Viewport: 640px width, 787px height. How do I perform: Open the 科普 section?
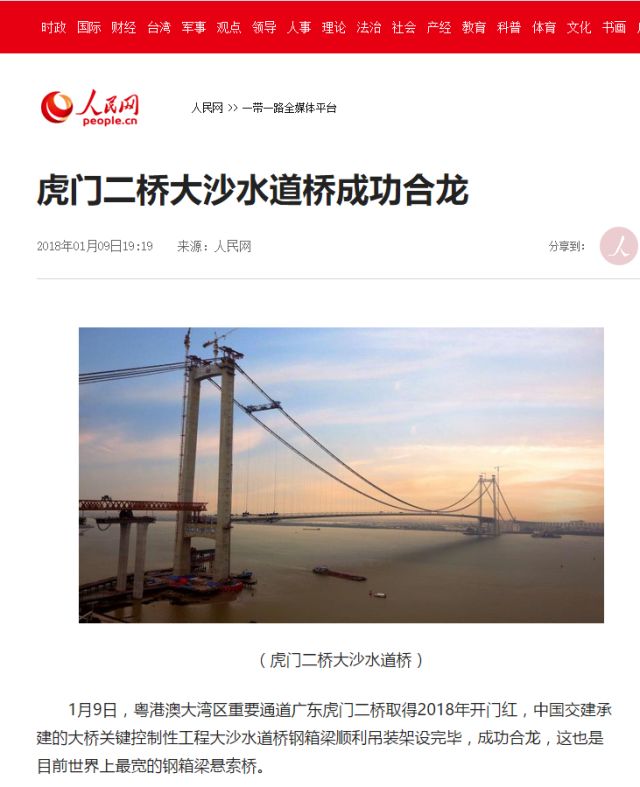pyautogui.click(x=509, y=28)
